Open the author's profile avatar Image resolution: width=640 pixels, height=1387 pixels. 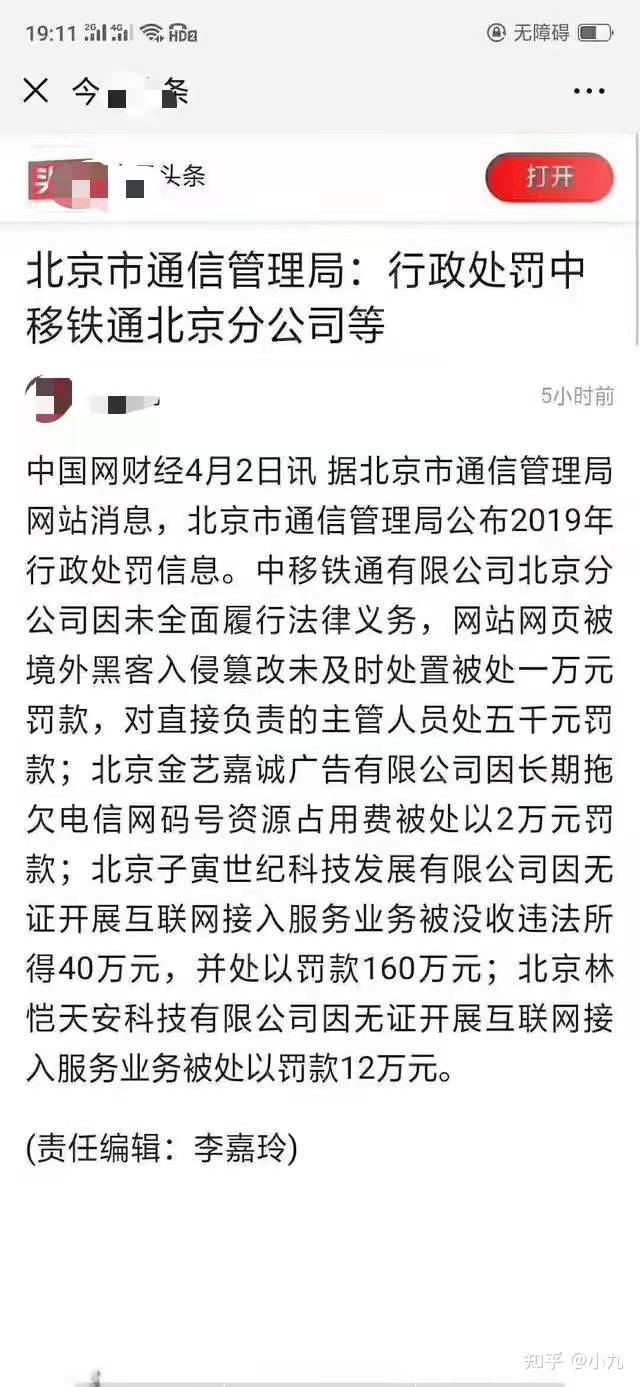point(49,398)
